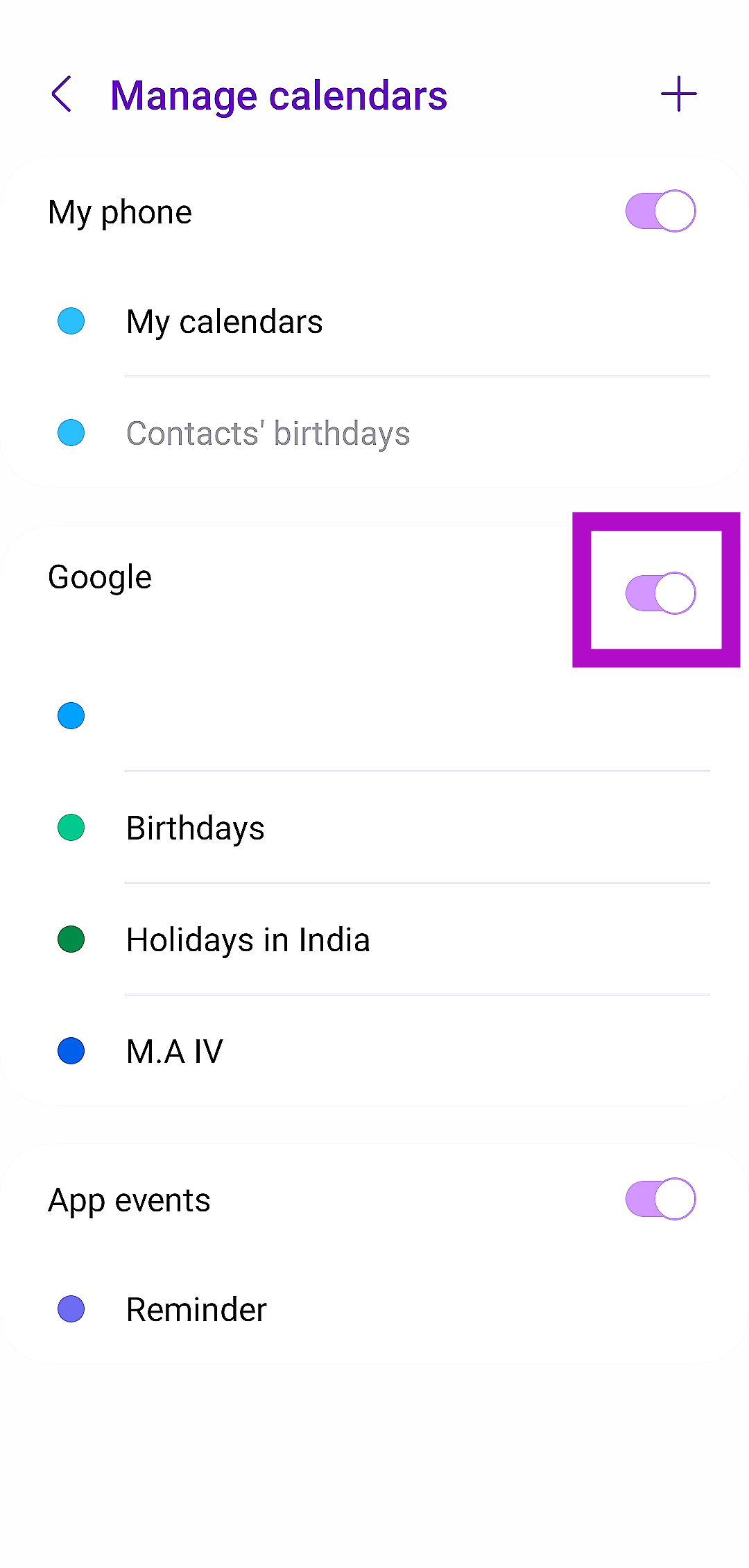Open the M.A IV calendar
The height and width of the screenshot is (1568, 749).
[175, 1051]
